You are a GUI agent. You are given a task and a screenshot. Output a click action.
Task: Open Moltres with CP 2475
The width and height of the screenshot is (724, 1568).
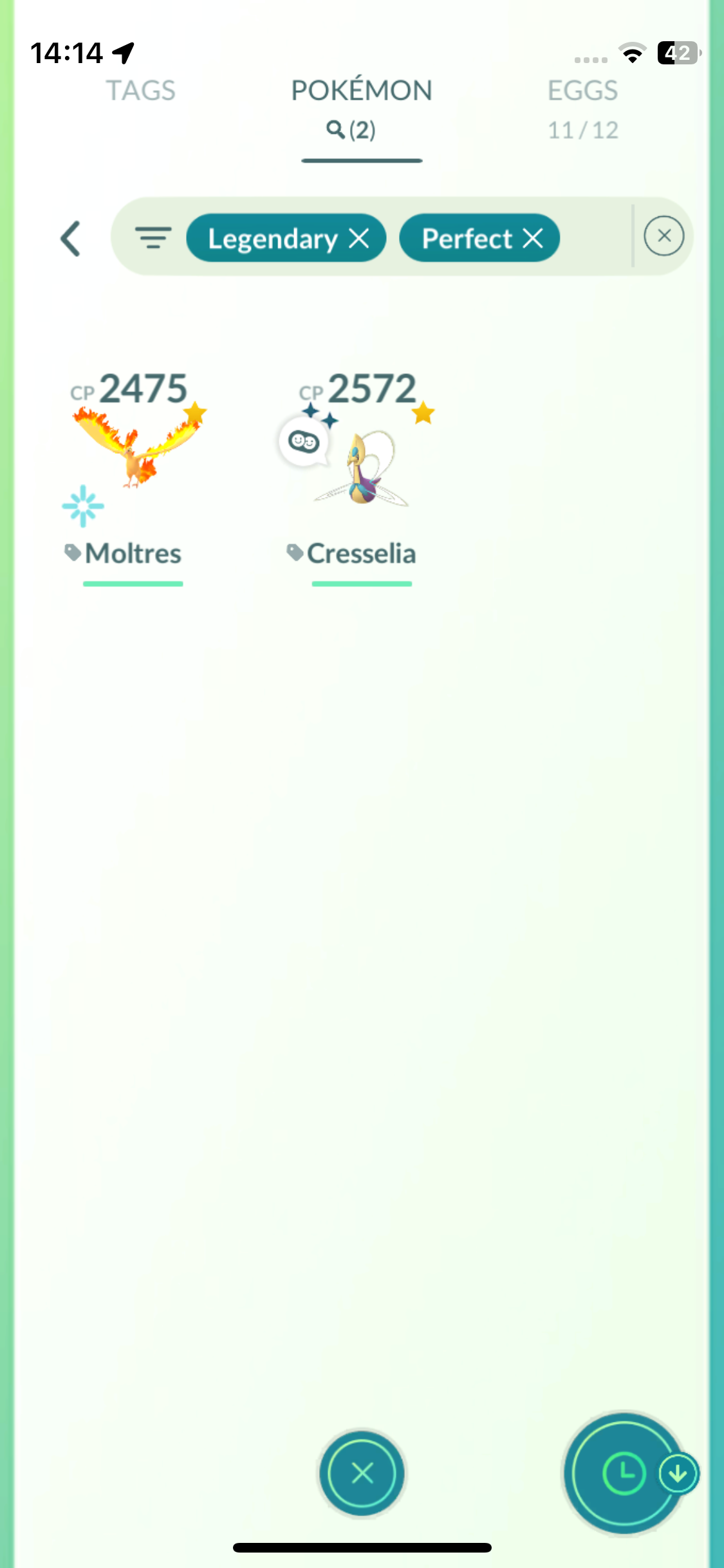[x=133, y=463]
